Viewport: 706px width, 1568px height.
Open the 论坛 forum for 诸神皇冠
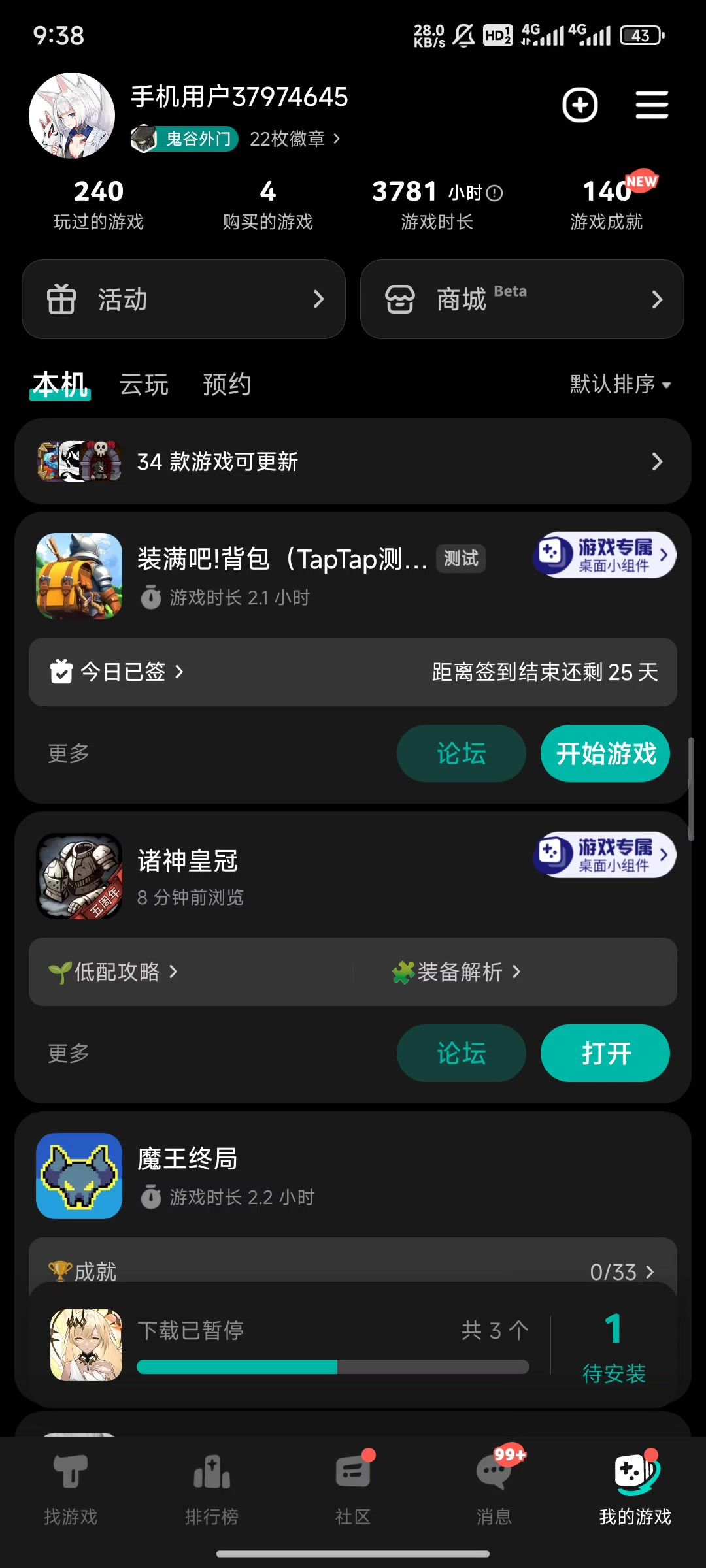[461, 1053]
